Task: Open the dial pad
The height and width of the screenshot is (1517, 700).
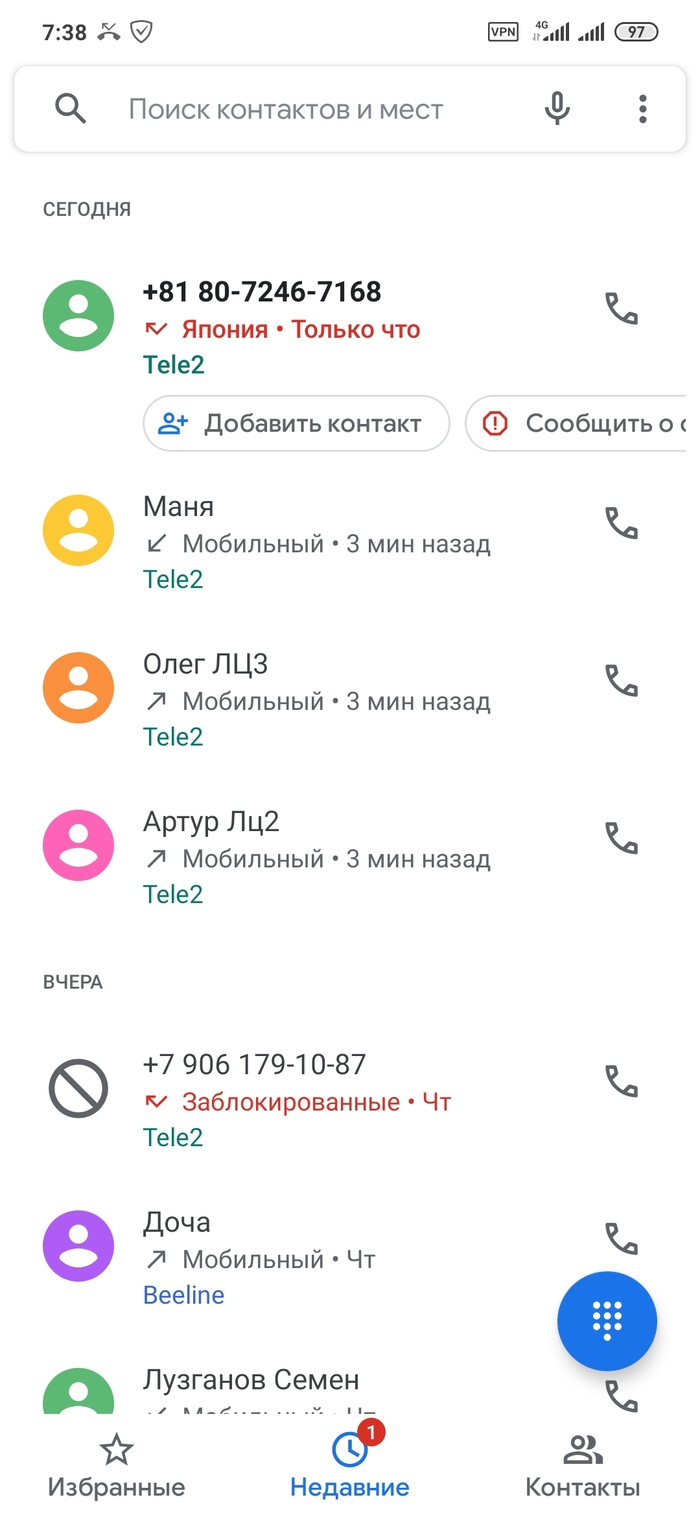Action: coord(607,1321)
